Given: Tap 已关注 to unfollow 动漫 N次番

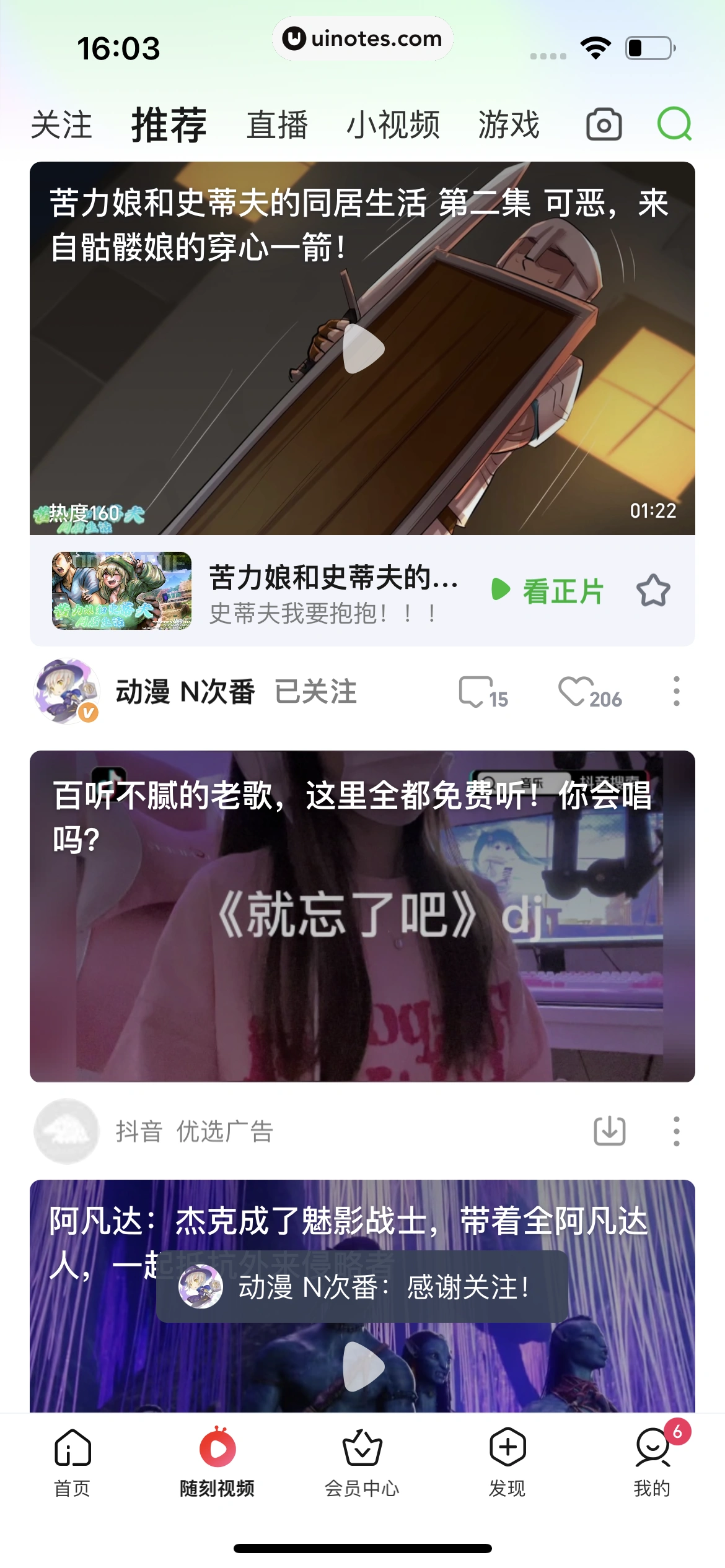Looking at the screenshot, I should pos(315,692).
